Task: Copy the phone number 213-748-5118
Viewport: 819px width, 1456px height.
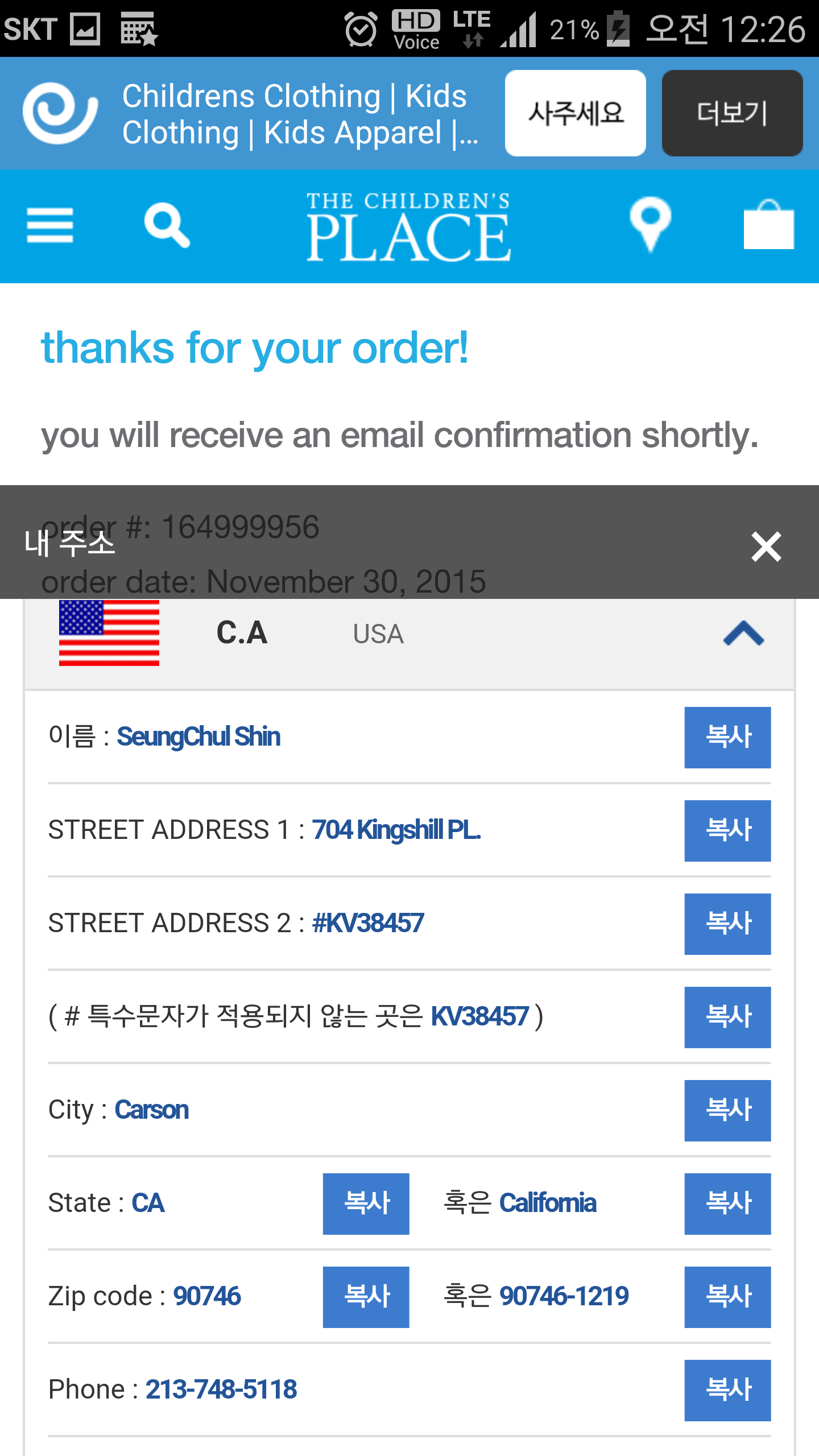Action: pyautogui.click(x=727, y=1391)
